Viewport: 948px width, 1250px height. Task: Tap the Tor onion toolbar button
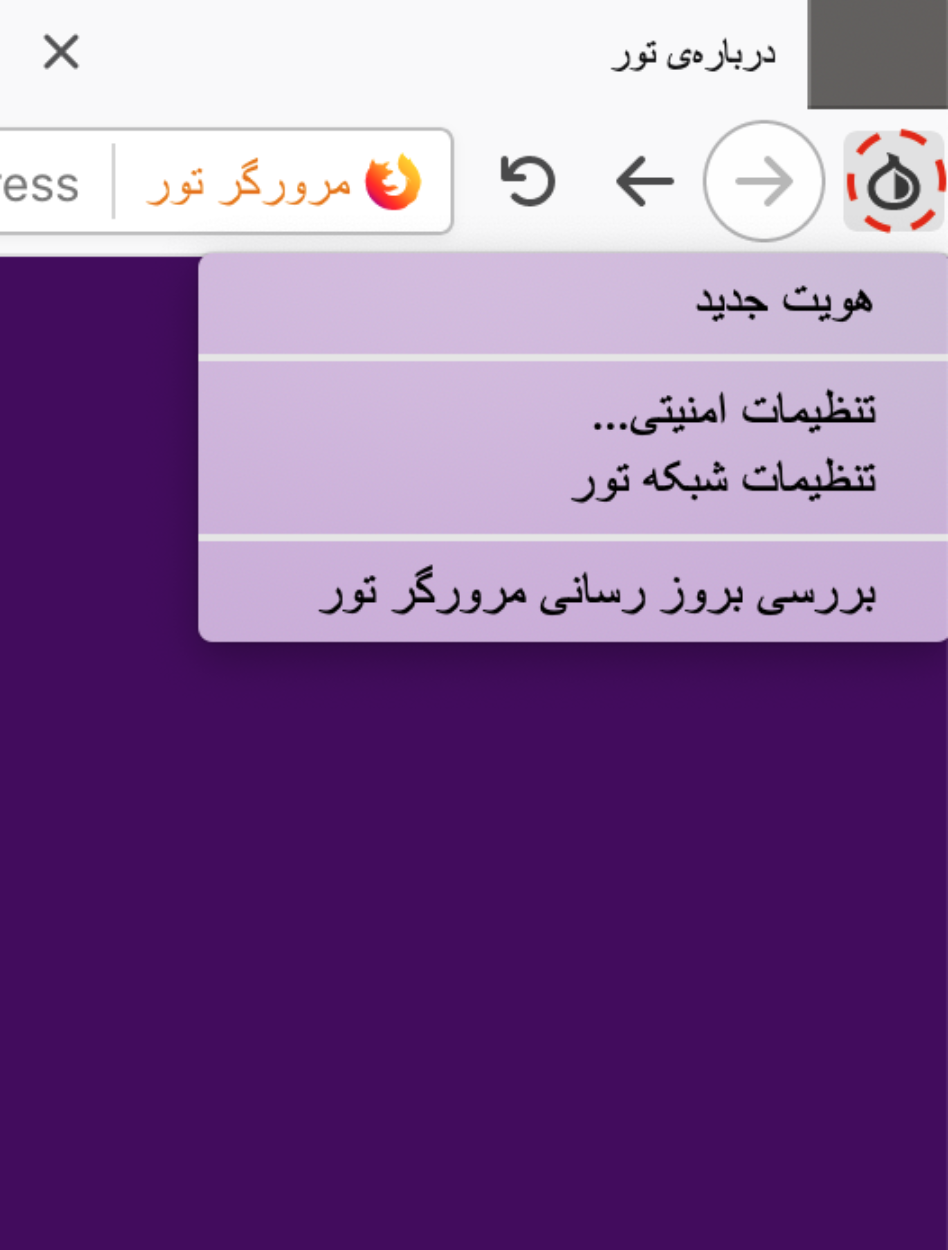(895, 182)
